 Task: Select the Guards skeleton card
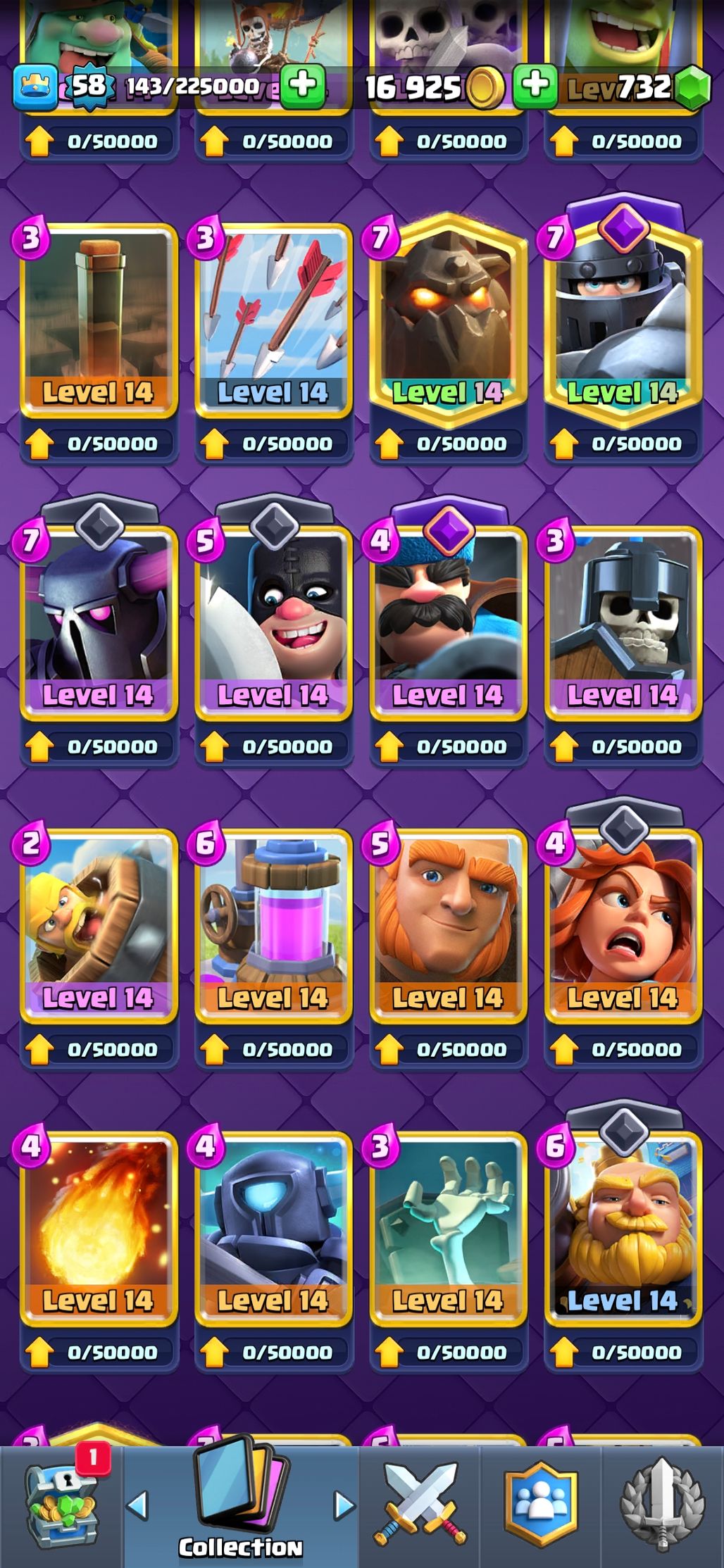click(x=623, y=623)
